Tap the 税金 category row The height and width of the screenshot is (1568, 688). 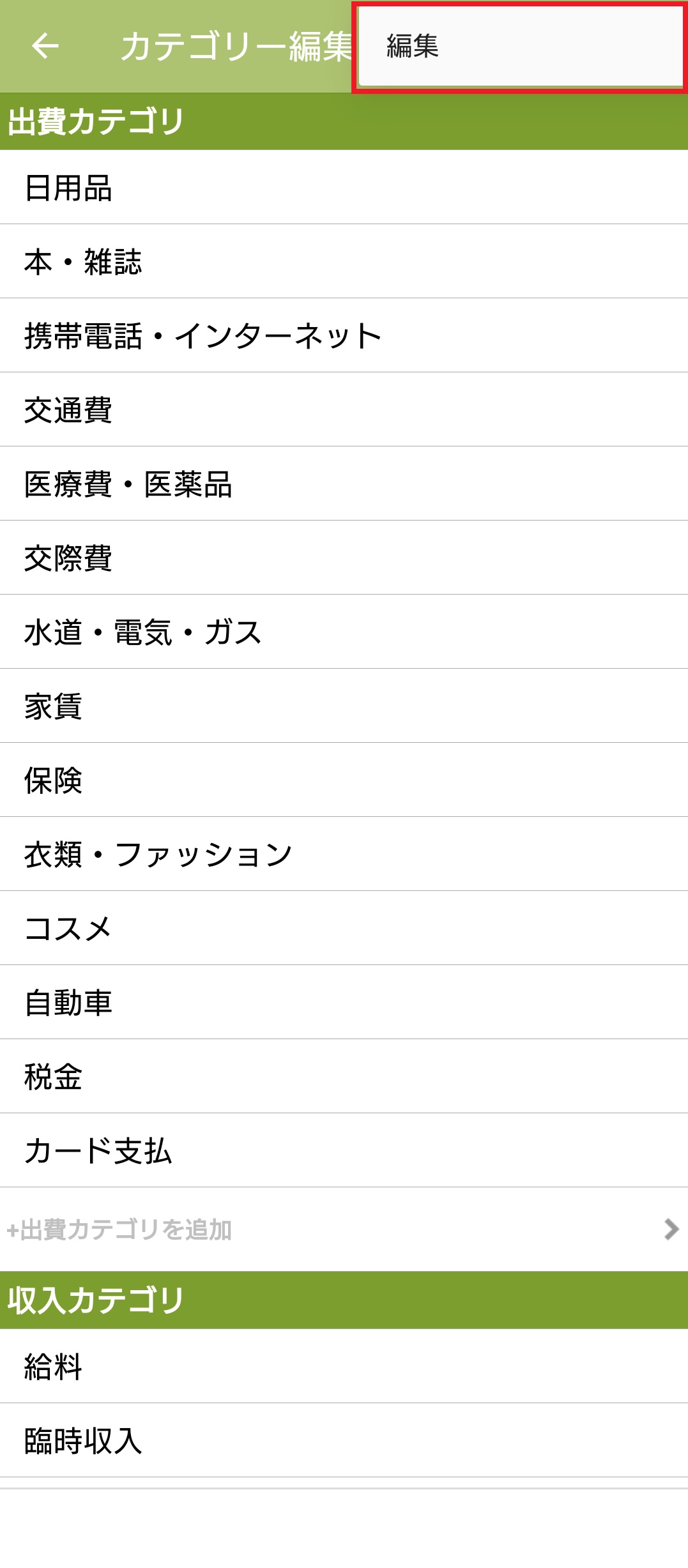pos(344,1077)
